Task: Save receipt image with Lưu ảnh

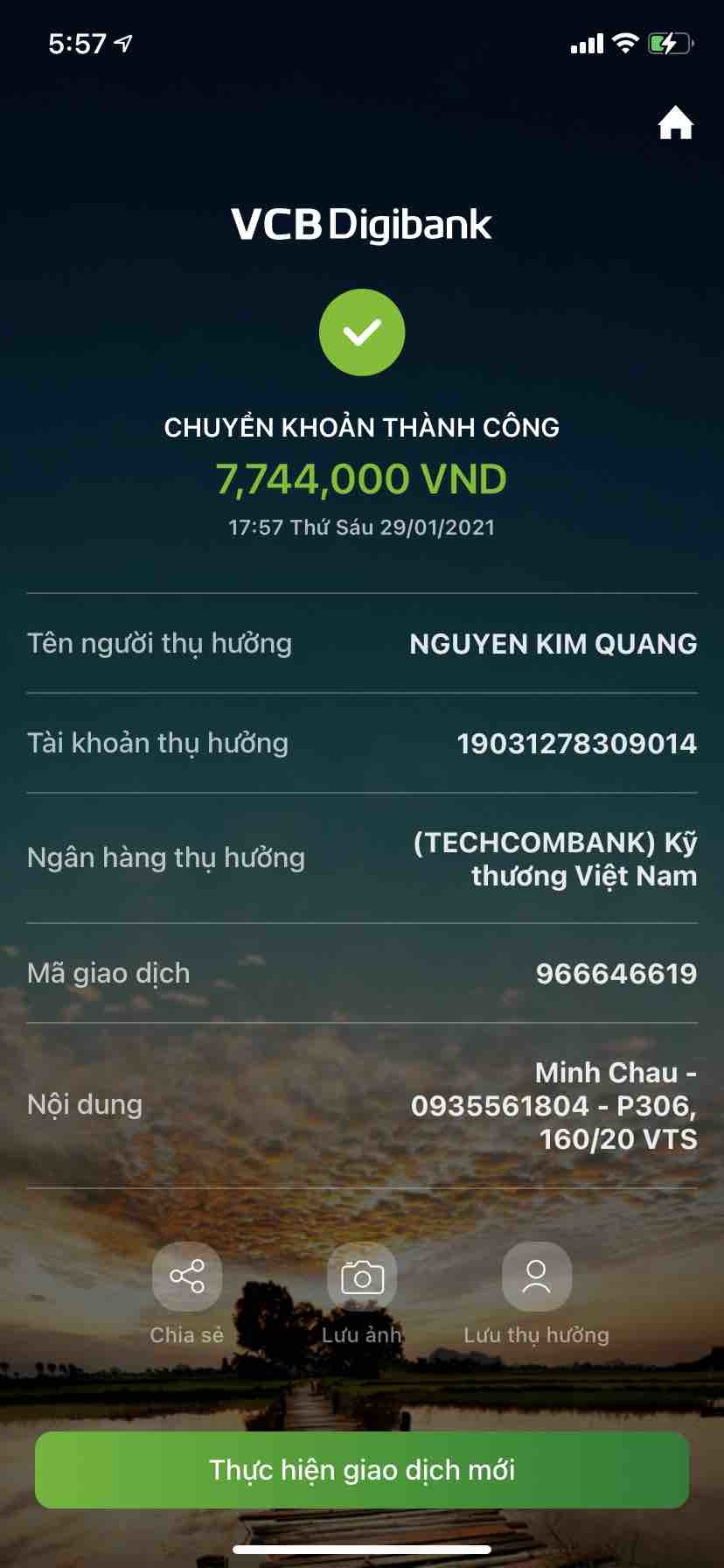Action: pyautogui.click(x=362, y=1277)
